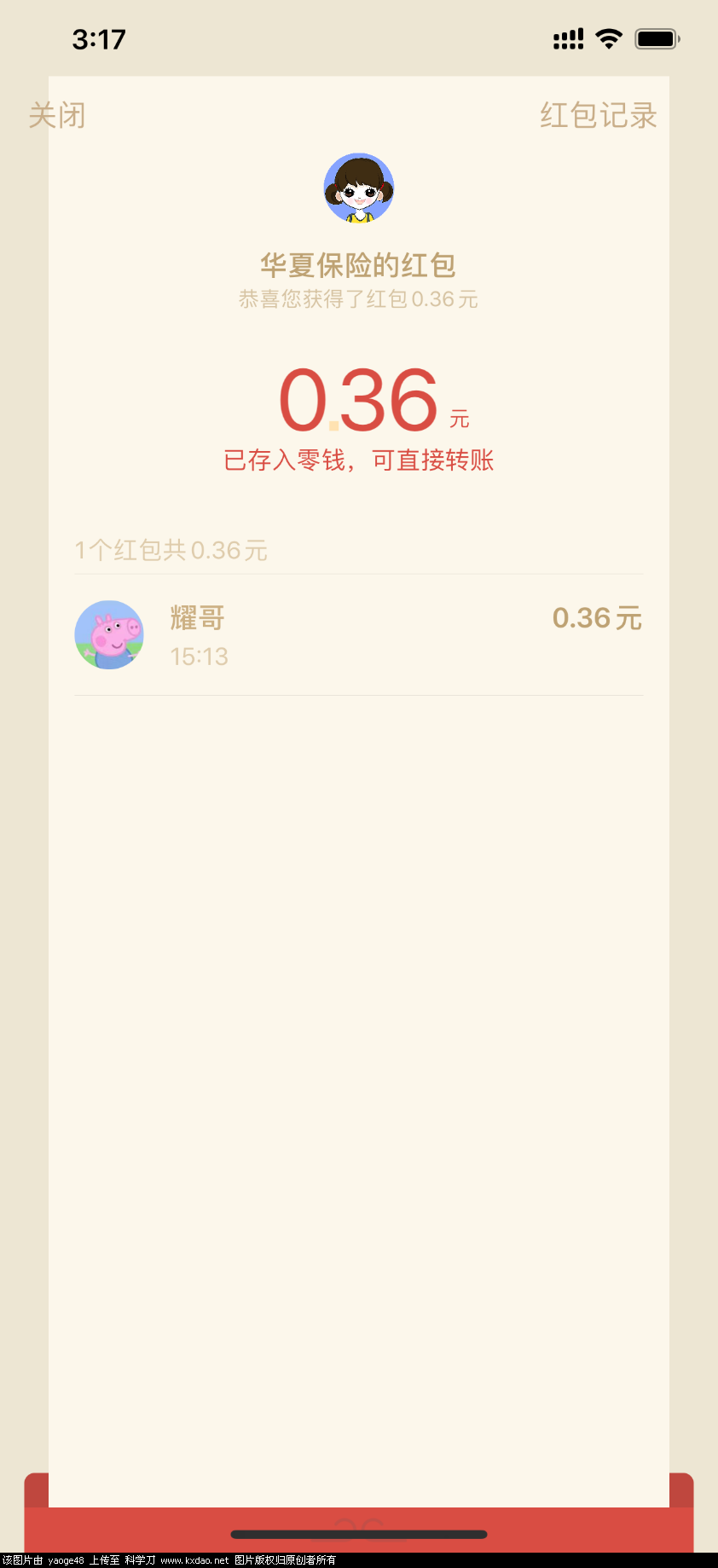Tap the sender's avatar above 华夏保险的红包
The height and width of the screenshot is (1568, 718).
(x=358, y=188)
